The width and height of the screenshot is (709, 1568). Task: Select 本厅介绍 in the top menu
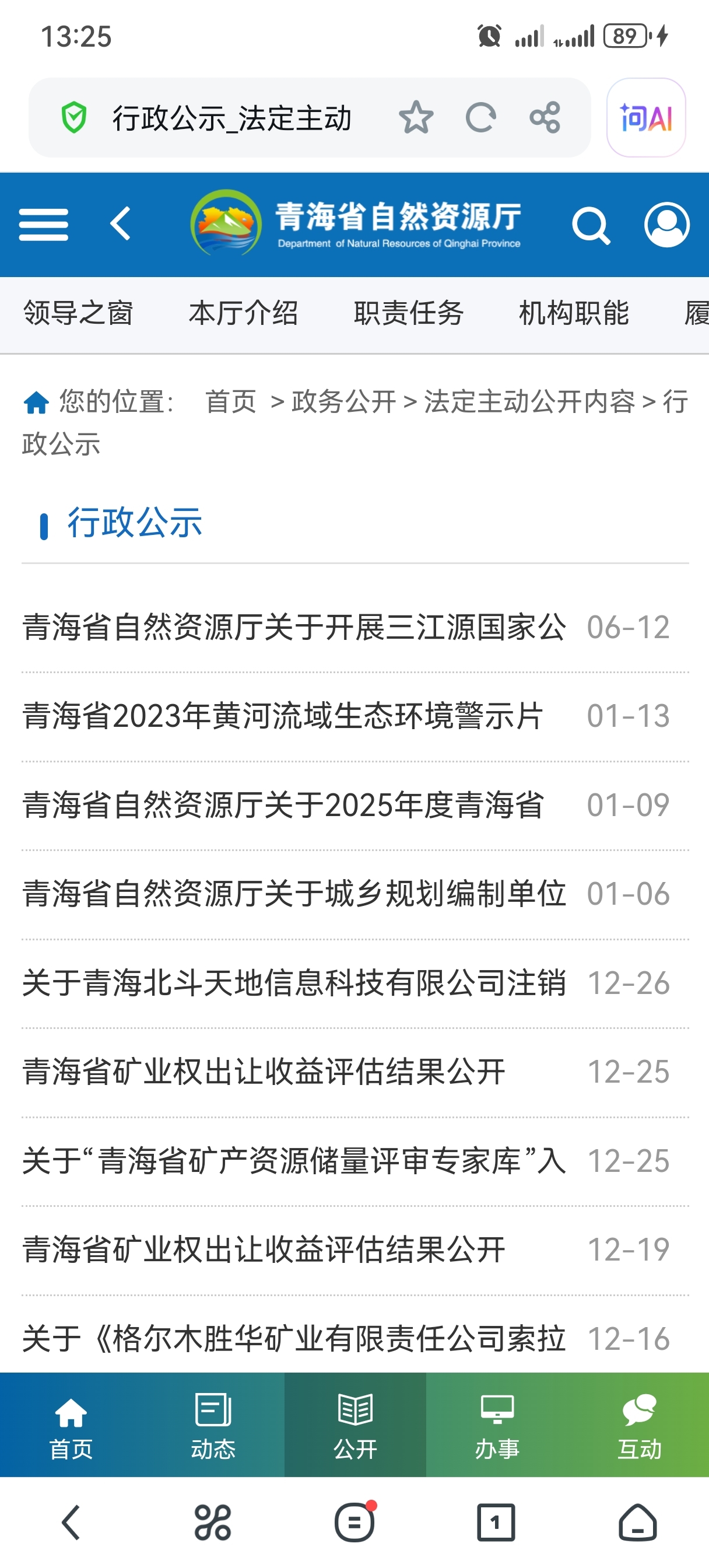[244, 313]
